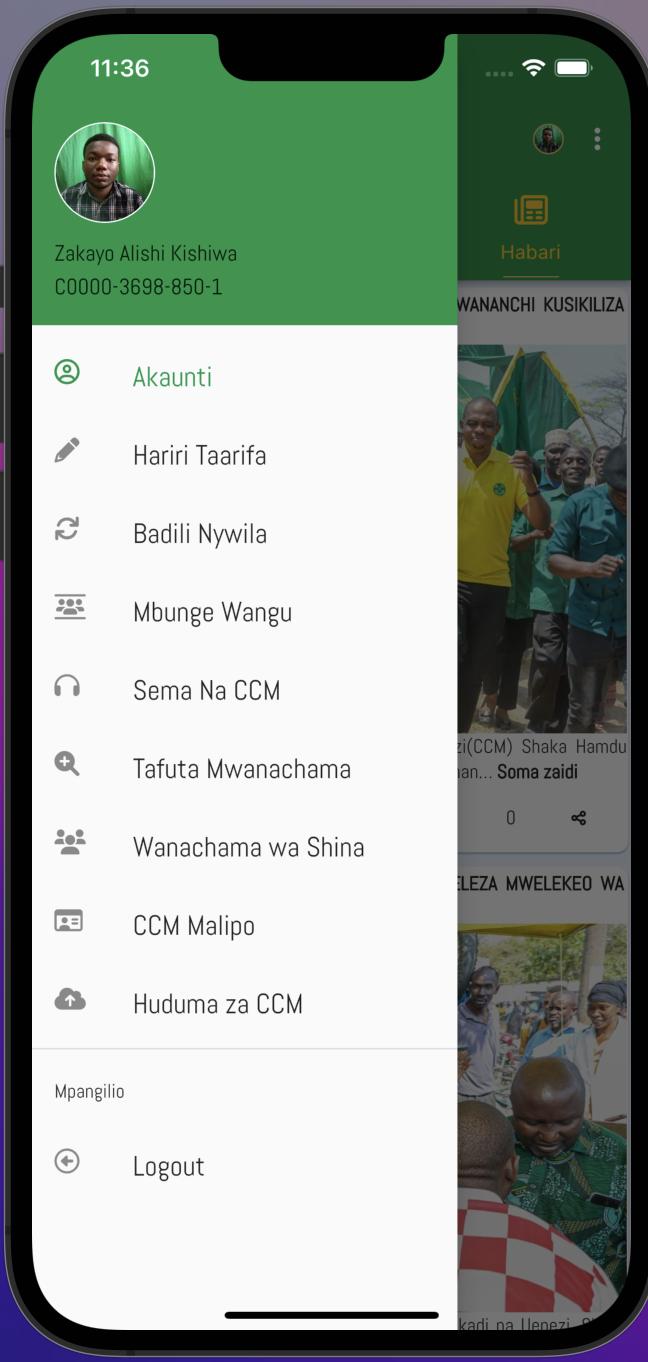This screenshot has height=1362, width=648.
Task: Select Hariri Taarifa to edit info
Action: (245, 455)
